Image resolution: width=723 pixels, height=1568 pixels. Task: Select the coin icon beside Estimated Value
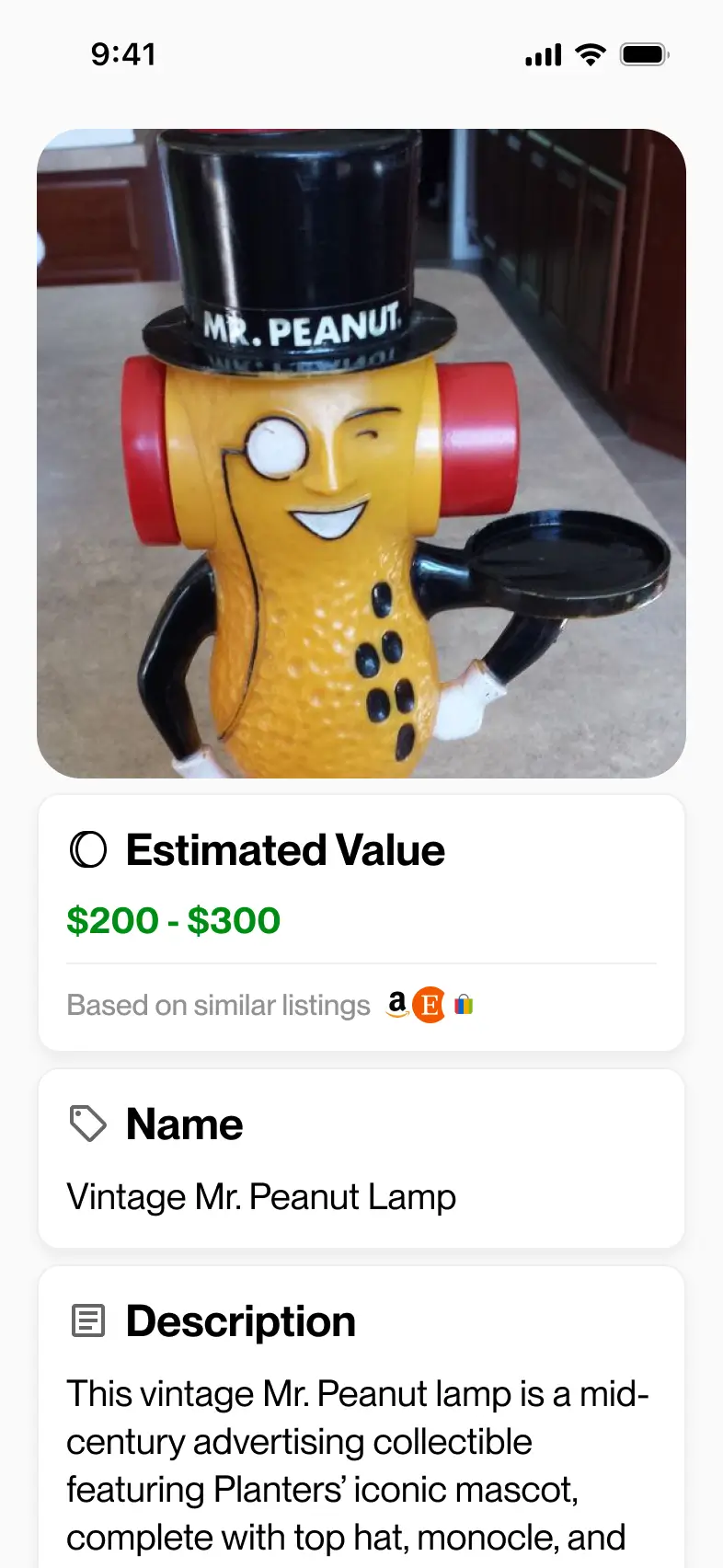87,849
